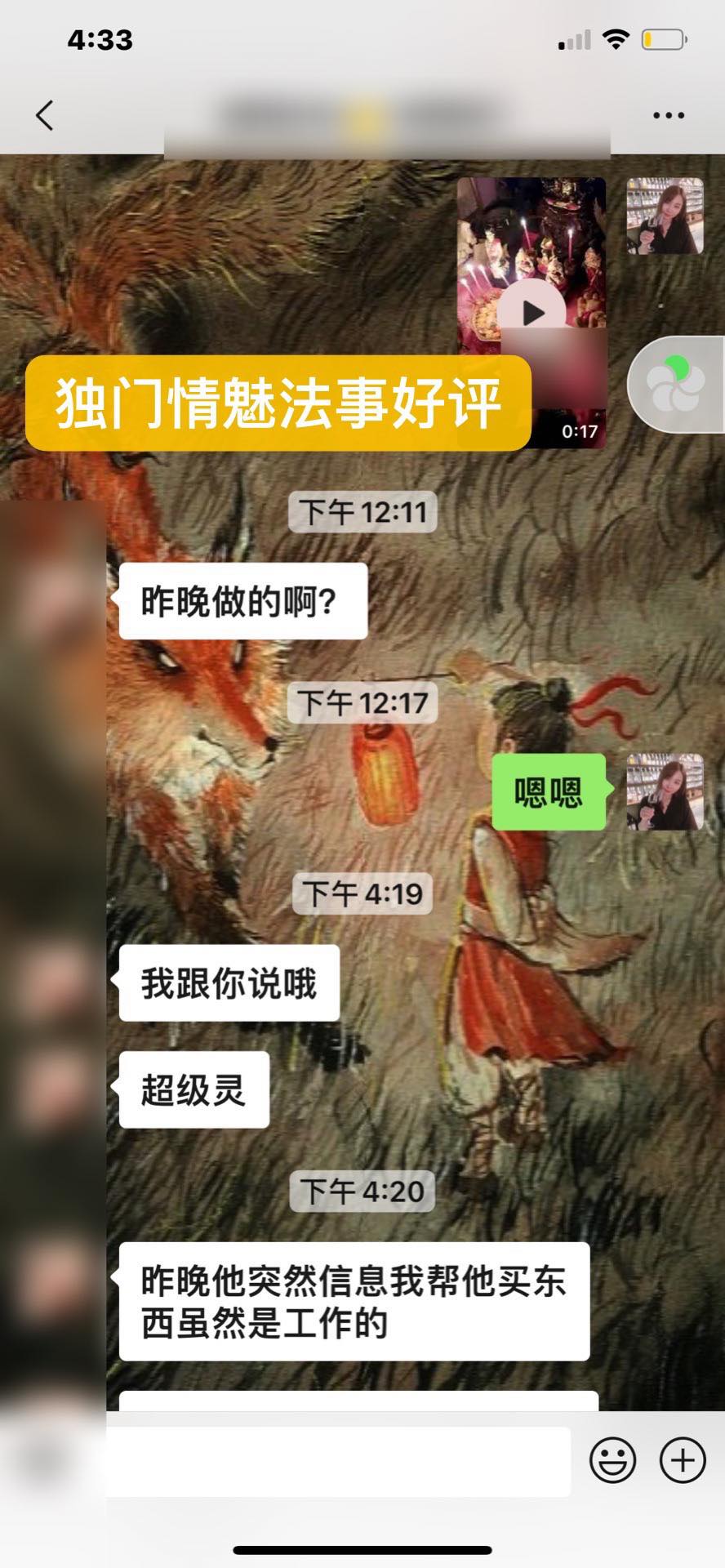Play the 0:17 video message

tap(532, 312)
